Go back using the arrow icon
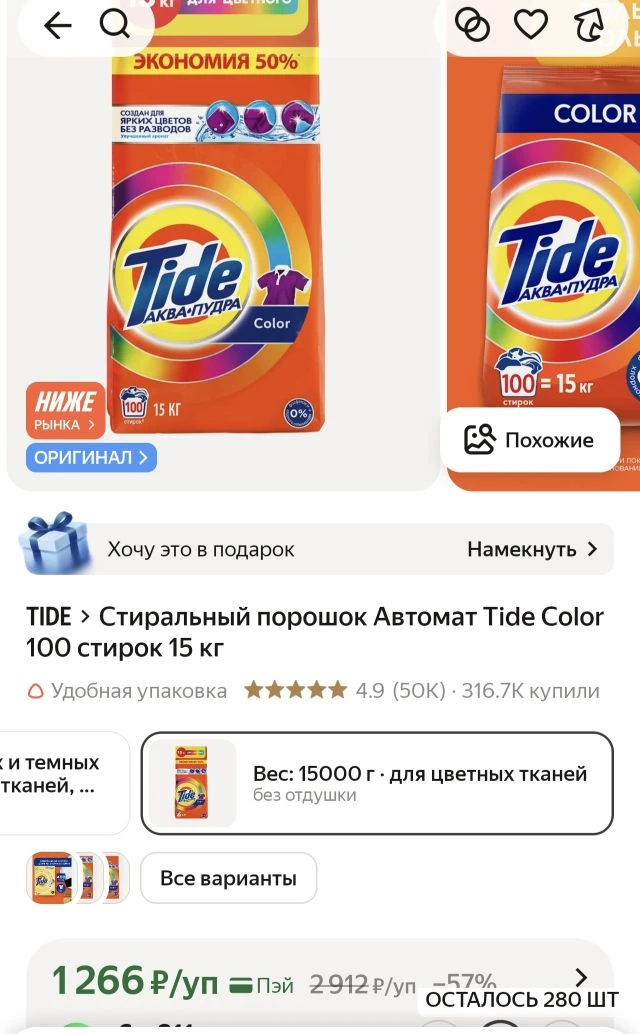Image resolution: width=640 pixels, height=1034 pixels. (58, 25)
